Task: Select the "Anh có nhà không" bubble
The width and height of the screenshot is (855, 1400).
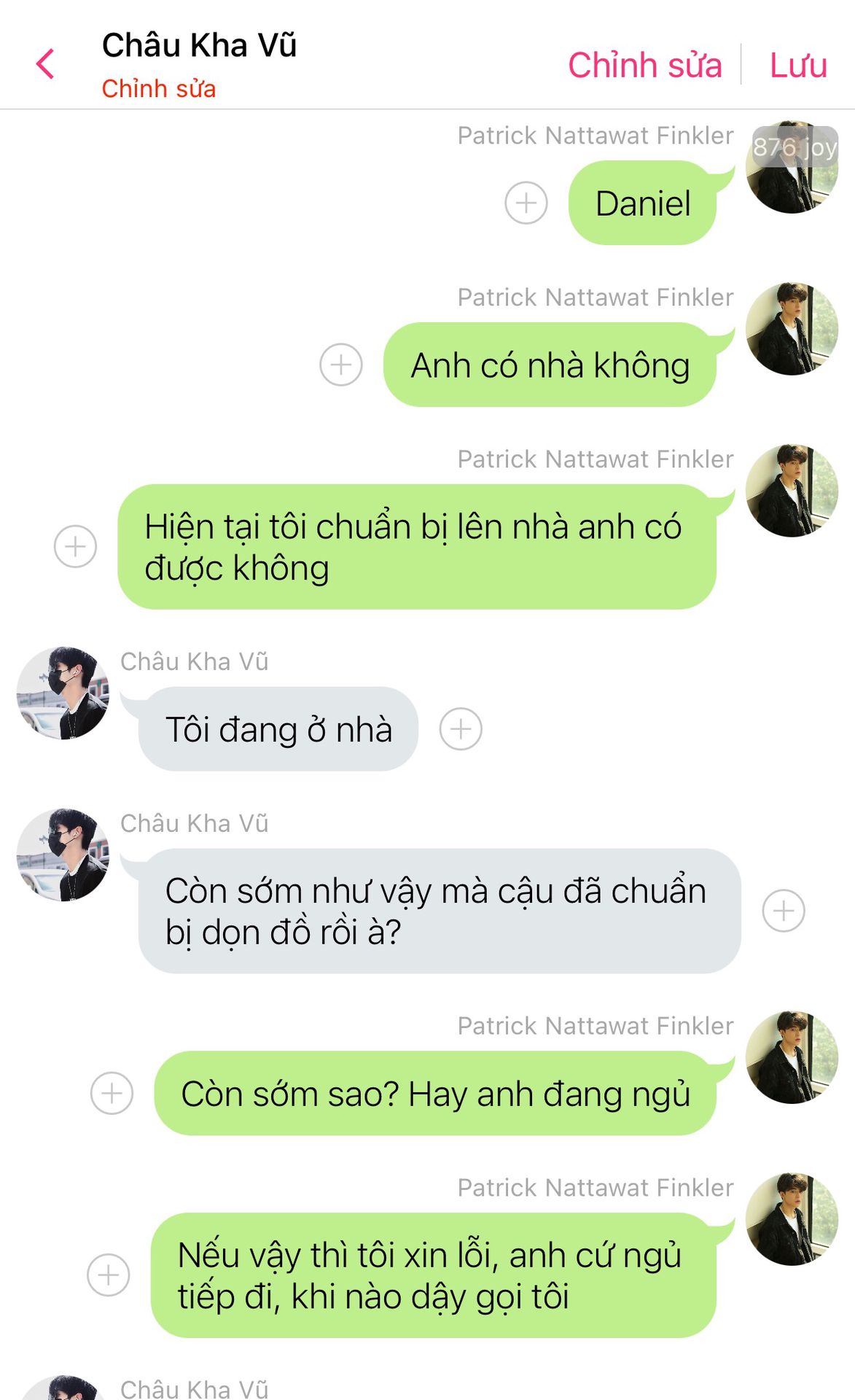Action: click(x=550, y=365)
